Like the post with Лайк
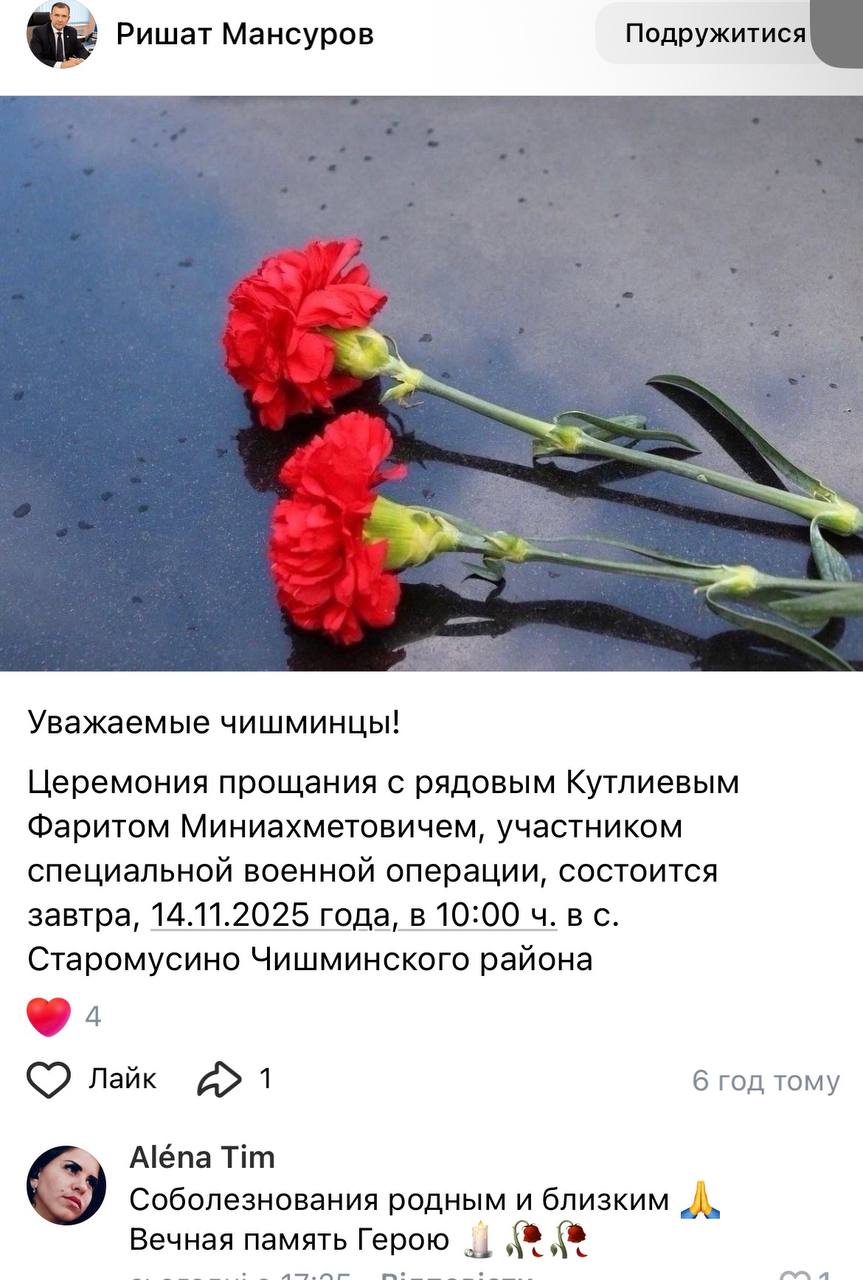 click(91, 1080)
